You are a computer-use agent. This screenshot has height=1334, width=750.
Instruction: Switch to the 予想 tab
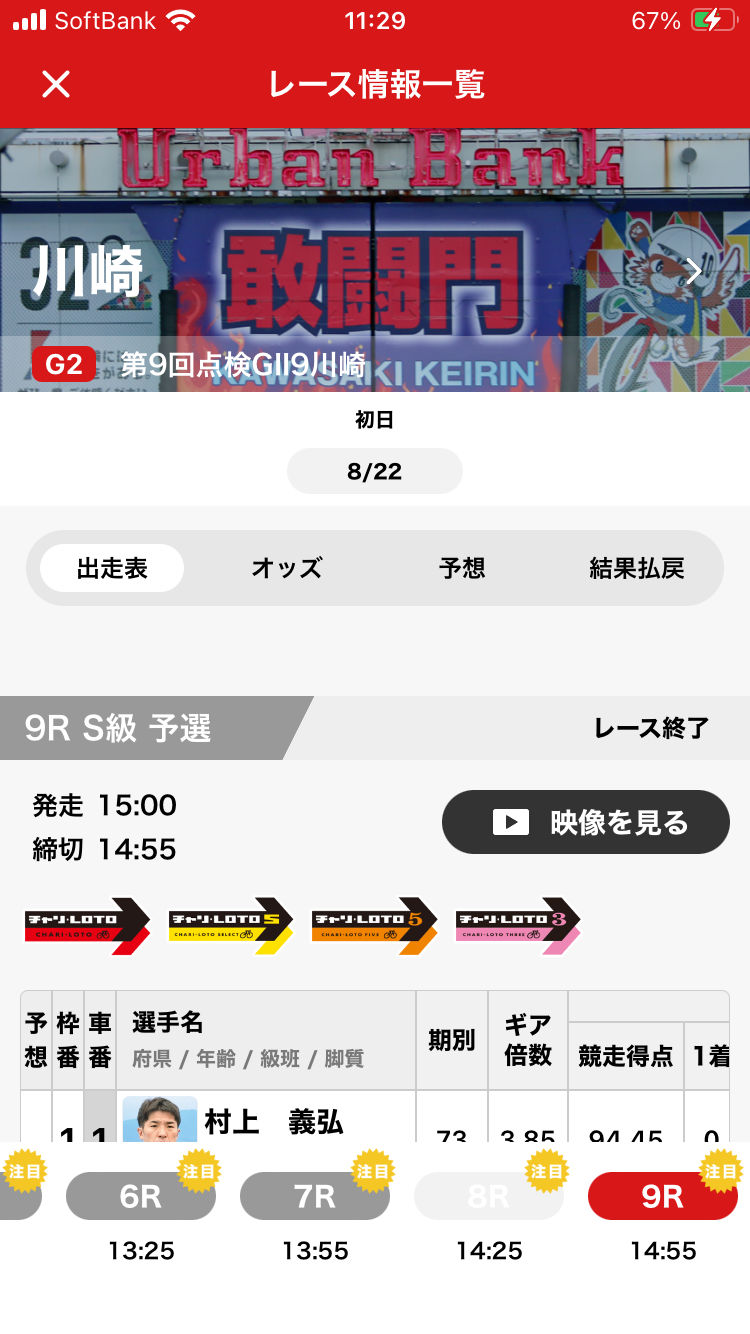(x=462, y=568)
